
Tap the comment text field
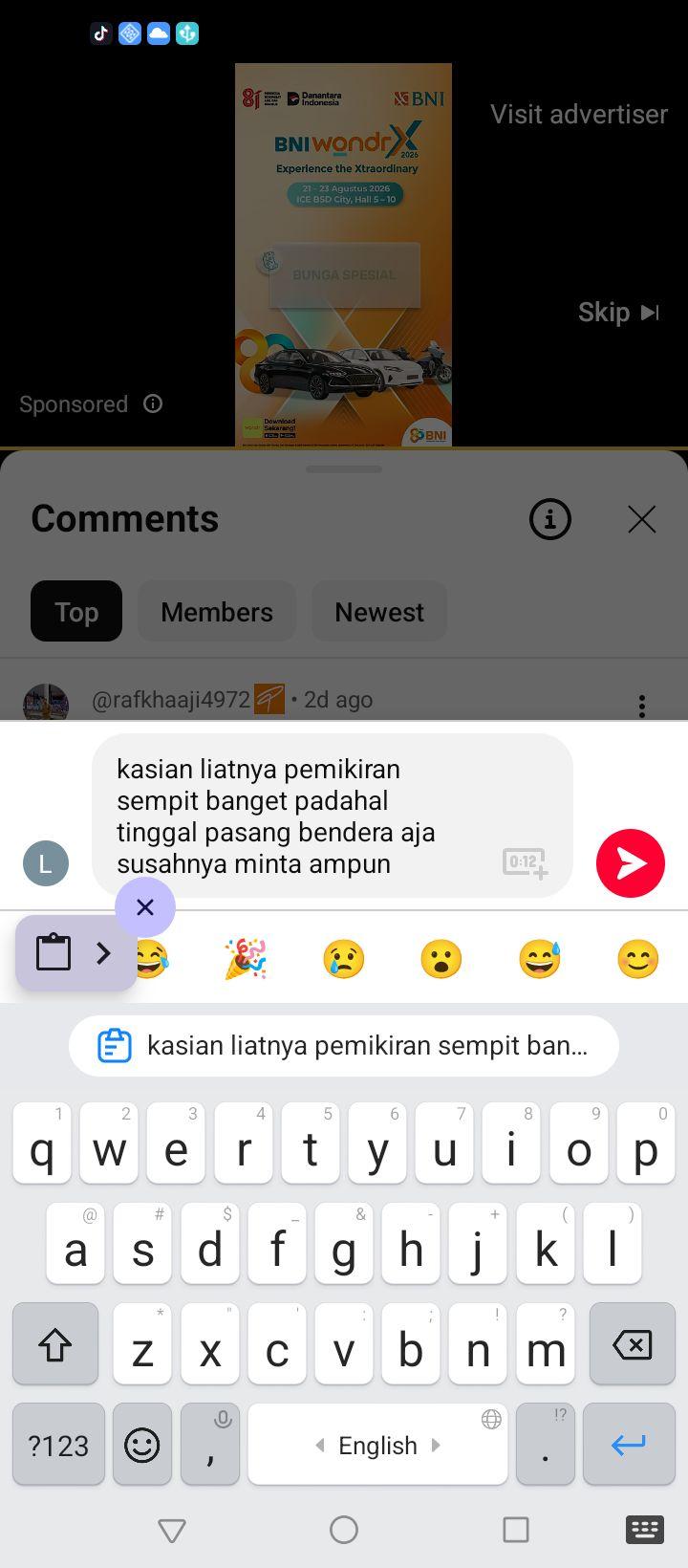pos(332,816)
